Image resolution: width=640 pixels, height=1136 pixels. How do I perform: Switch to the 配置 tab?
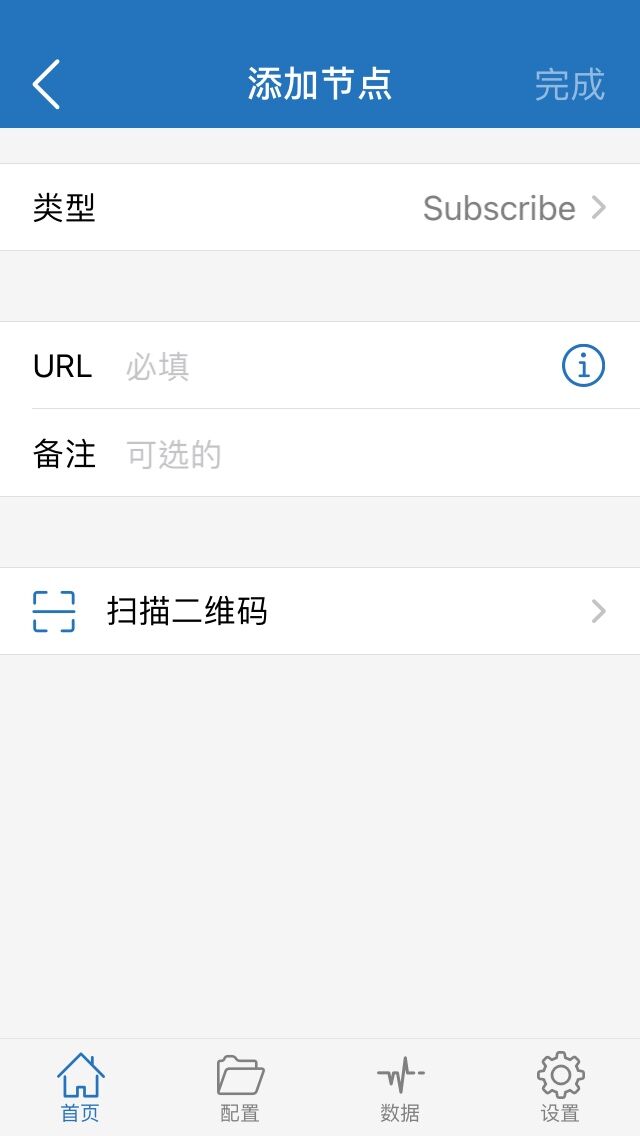pos(240,1087)
